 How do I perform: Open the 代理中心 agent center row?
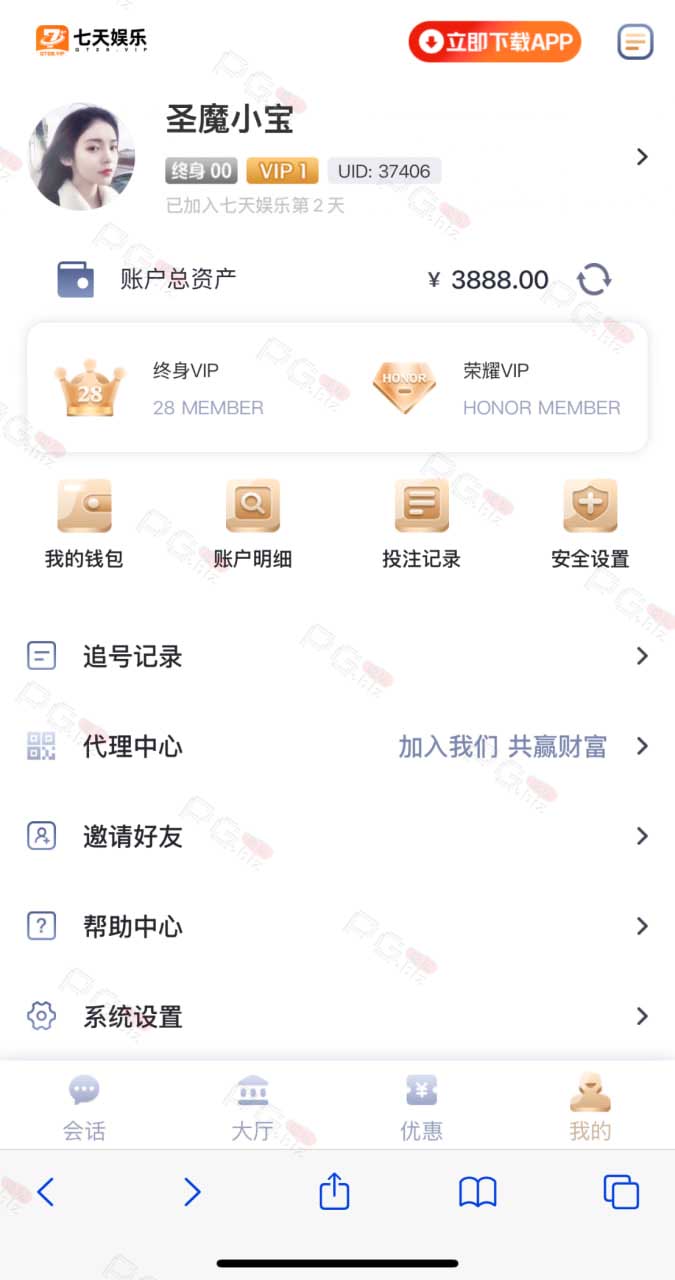[337, 746]
